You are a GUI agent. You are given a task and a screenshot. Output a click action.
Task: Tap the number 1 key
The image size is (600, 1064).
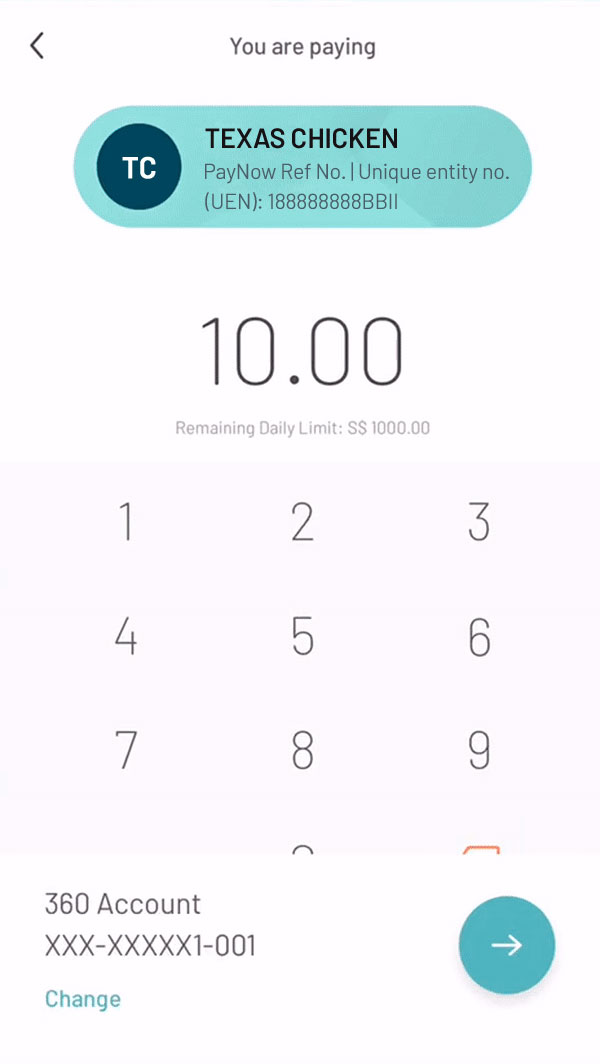[126, 522]
